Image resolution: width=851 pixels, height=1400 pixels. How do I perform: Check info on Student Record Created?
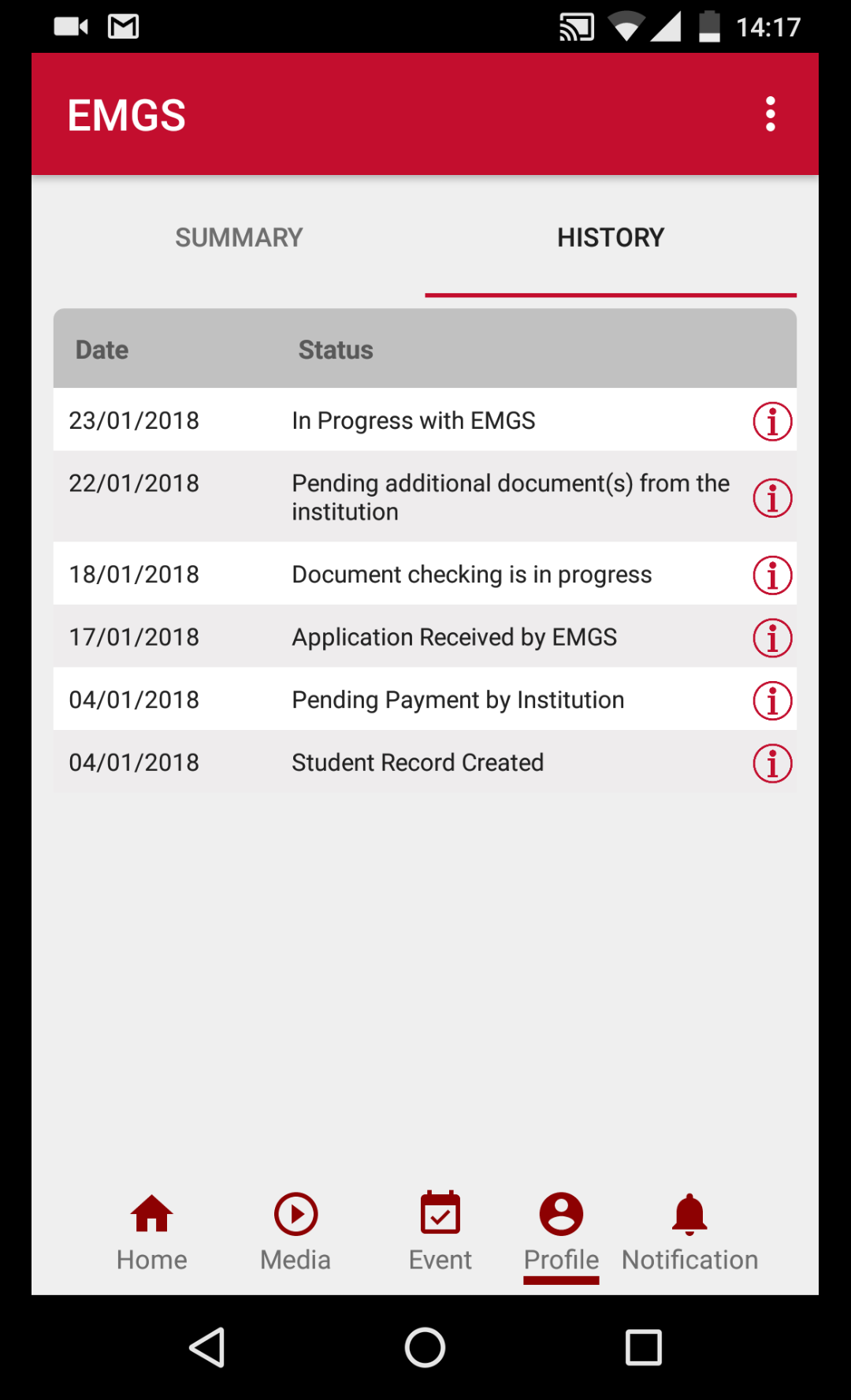[x=772, y=763]
